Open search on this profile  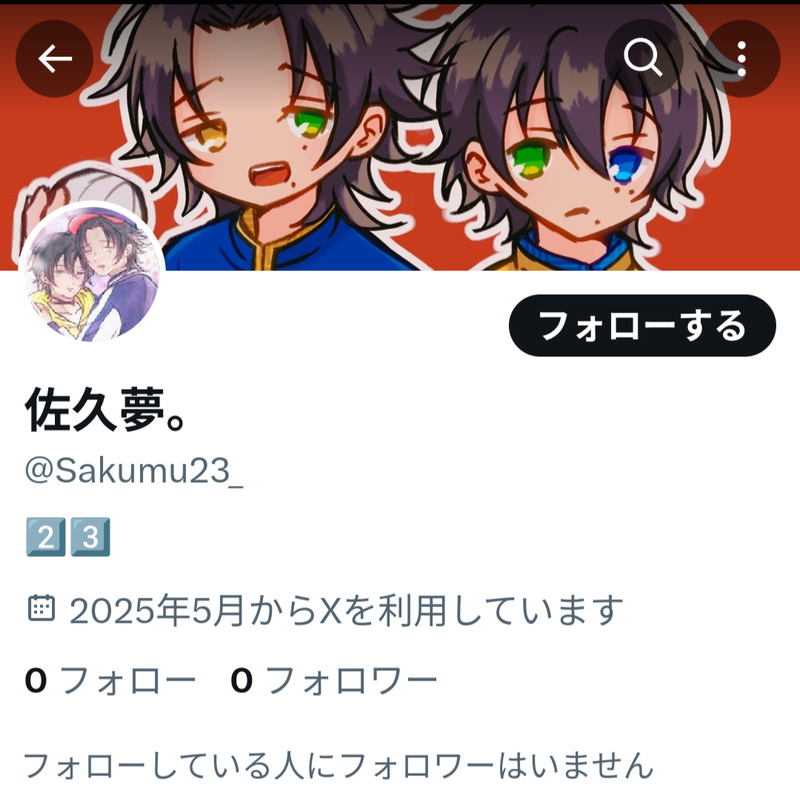tap(643, 59)
